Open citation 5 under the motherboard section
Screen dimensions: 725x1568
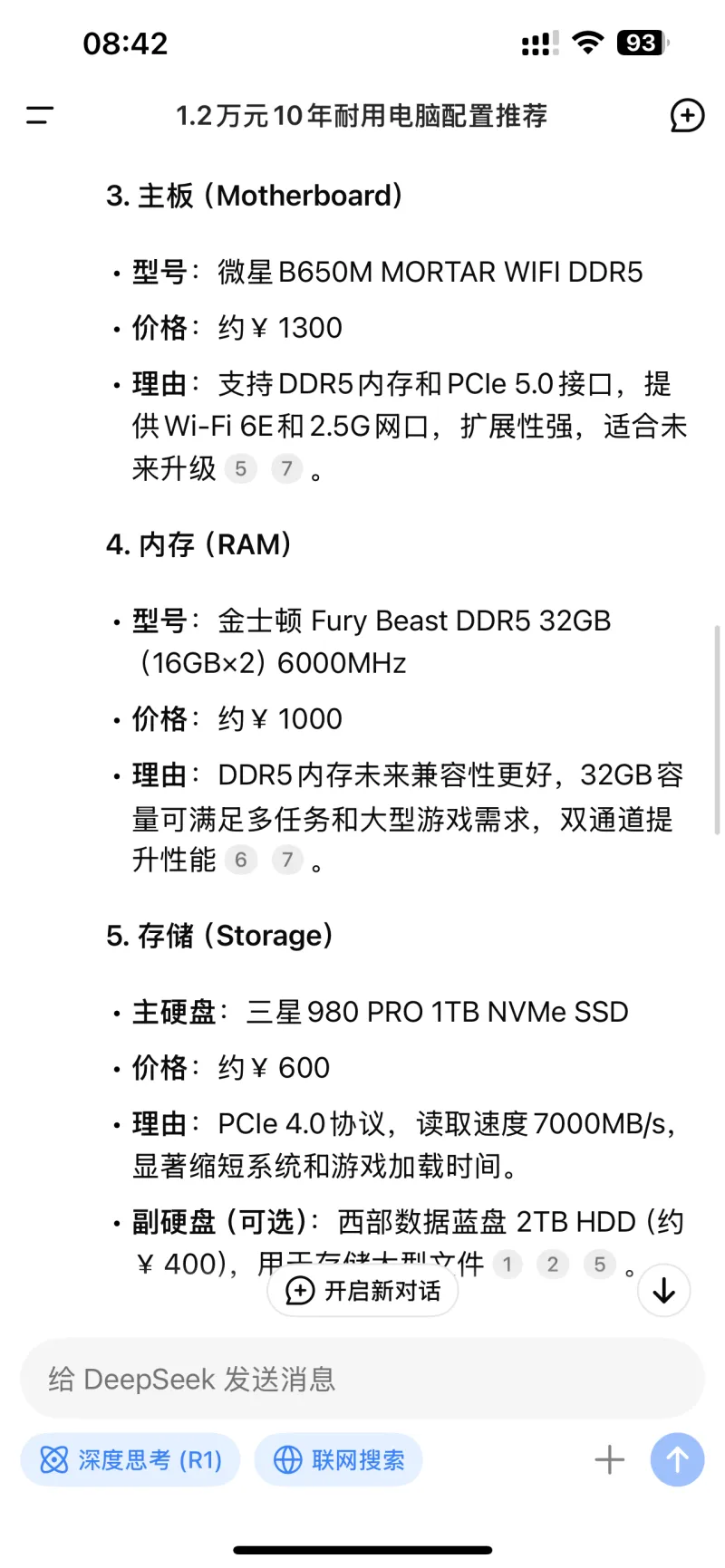pos(241,468)
